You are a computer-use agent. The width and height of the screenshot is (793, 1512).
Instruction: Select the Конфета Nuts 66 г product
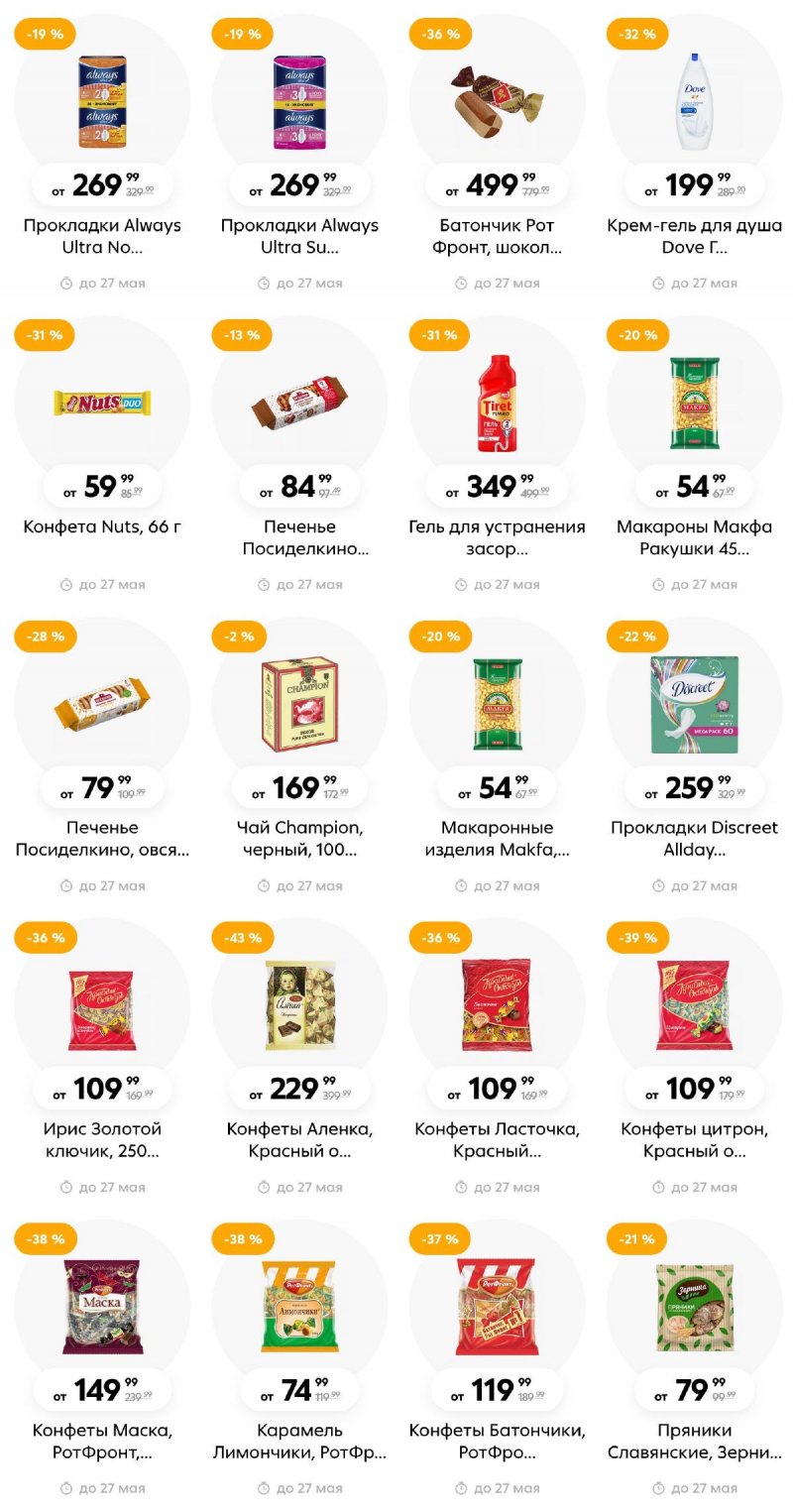click(x=102, y=404)
